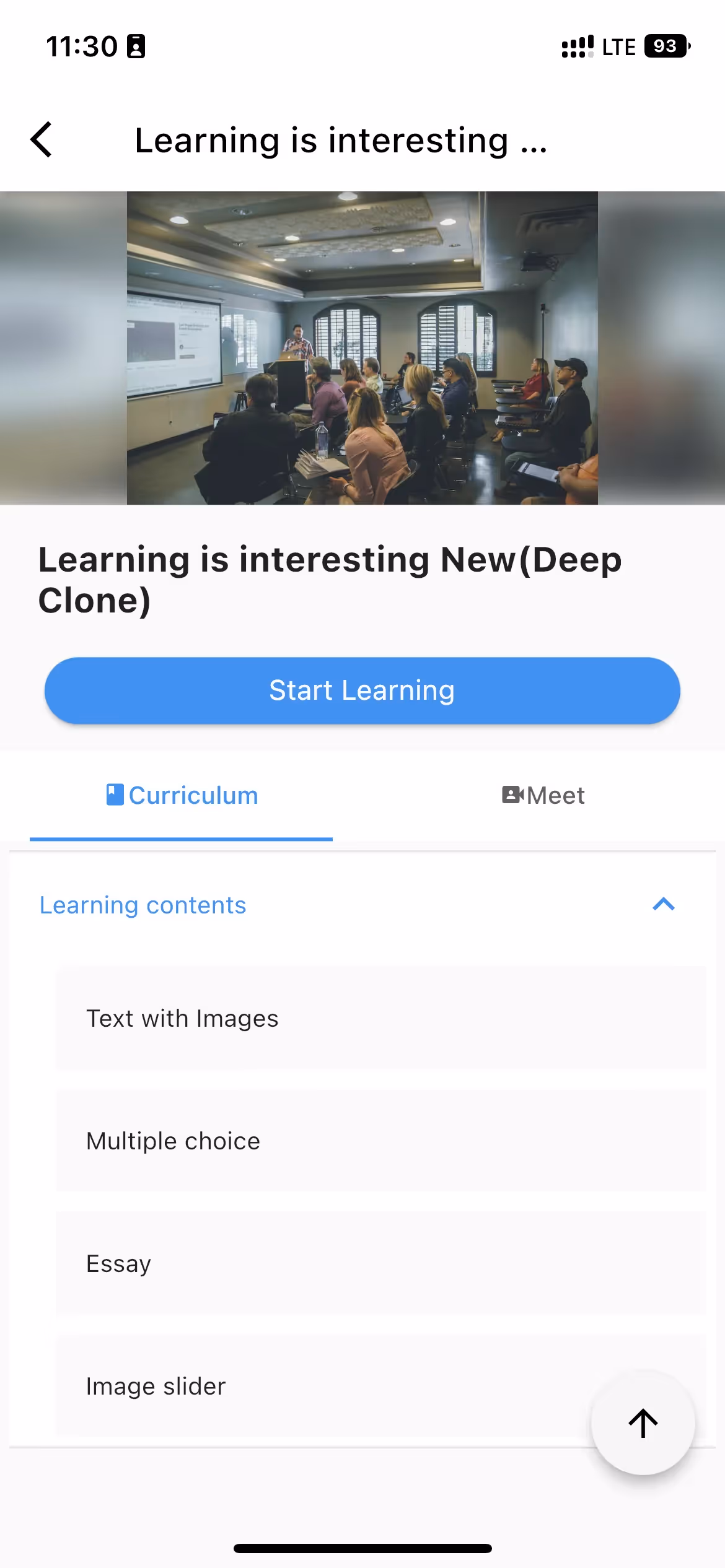Open the Multiple choice item
Screen dimensions: 725x1568
tap(380, 1141)
